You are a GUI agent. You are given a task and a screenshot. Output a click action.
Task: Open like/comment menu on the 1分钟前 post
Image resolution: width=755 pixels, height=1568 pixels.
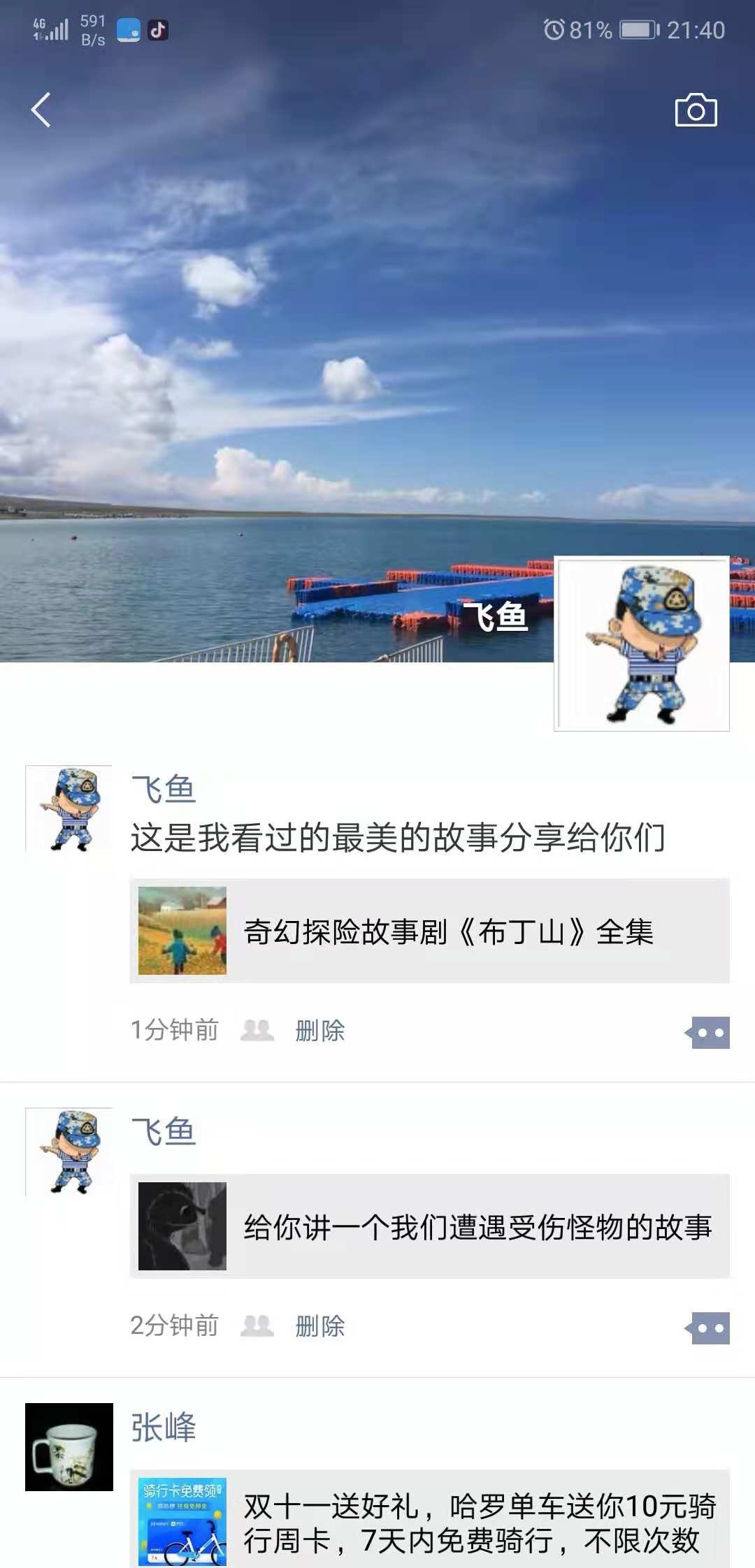tap(707, 1033)
